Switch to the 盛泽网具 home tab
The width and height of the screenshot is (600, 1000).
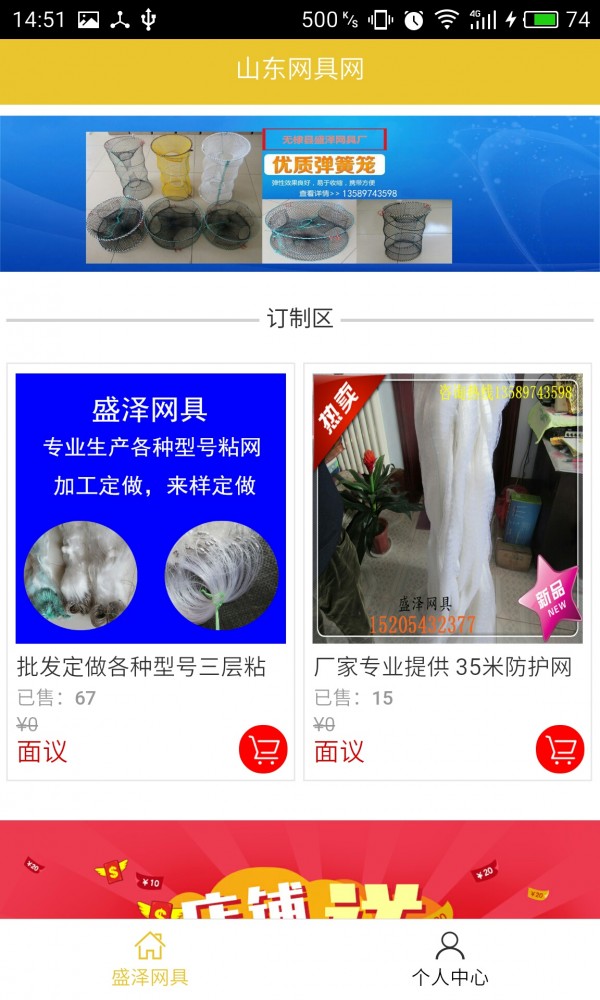coord(150,959)
